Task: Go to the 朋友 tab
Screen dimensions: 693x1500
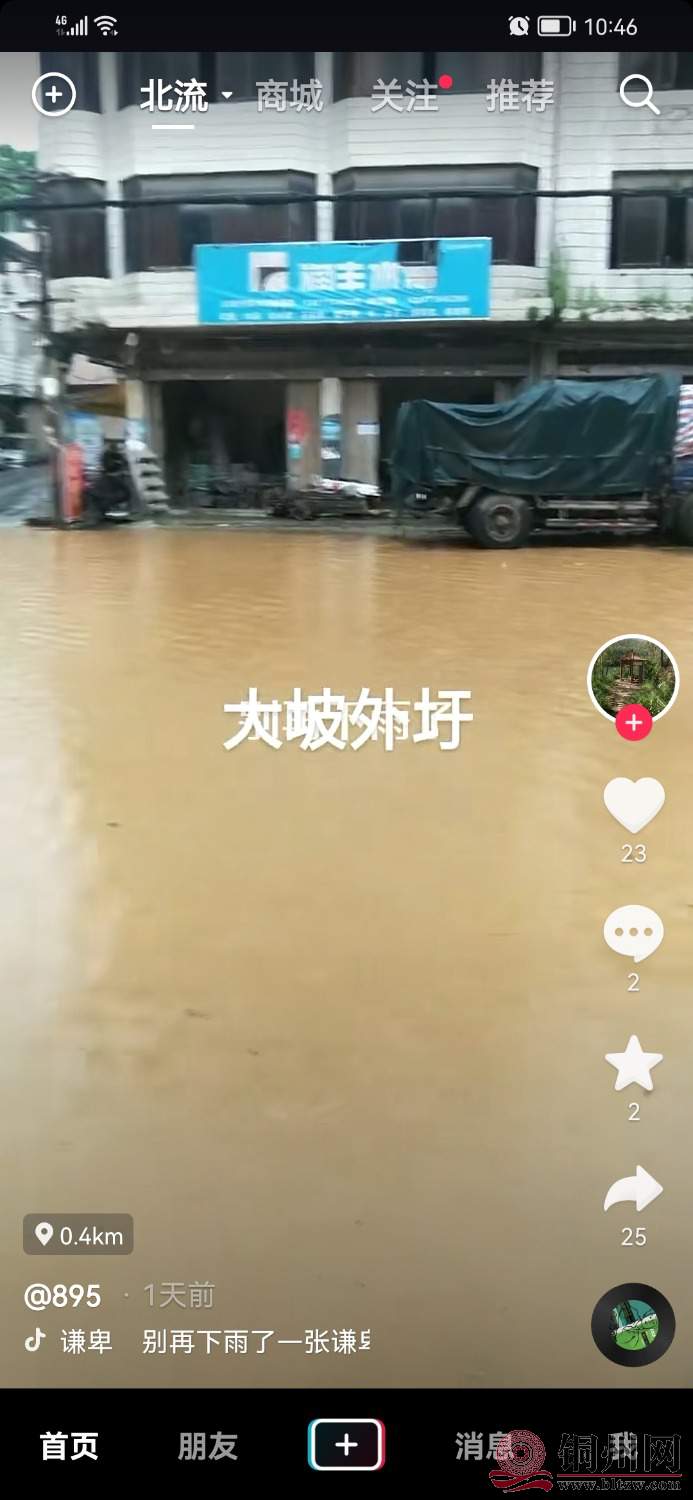Action: [x=207, y=1445]
